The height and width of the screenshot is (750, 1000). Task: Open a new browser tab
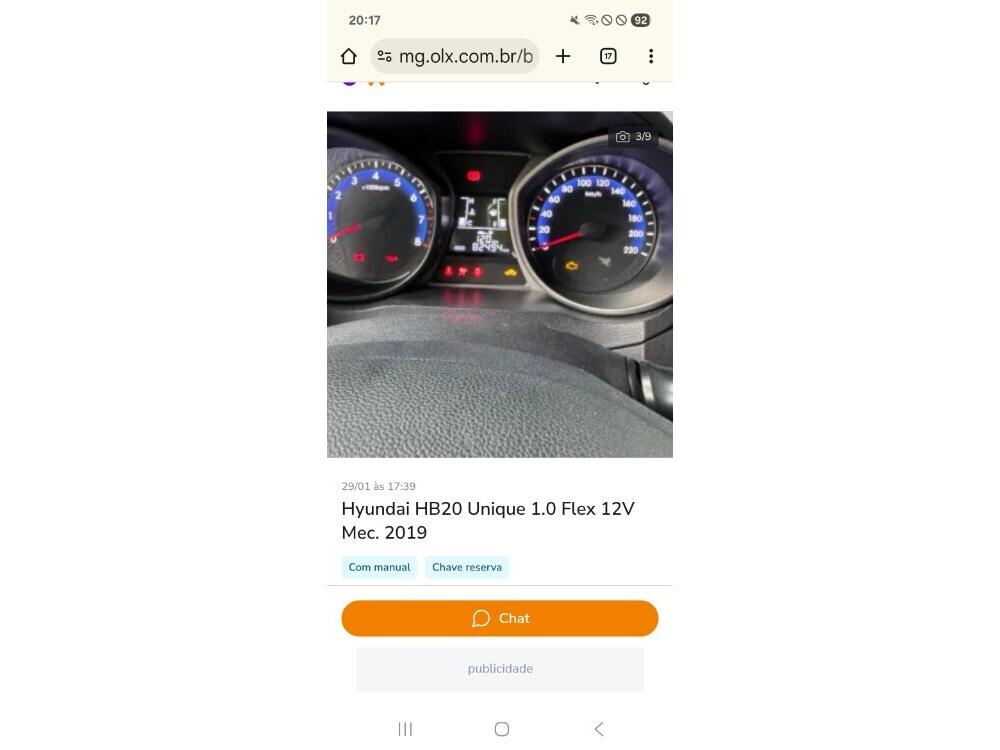[563, 57]
